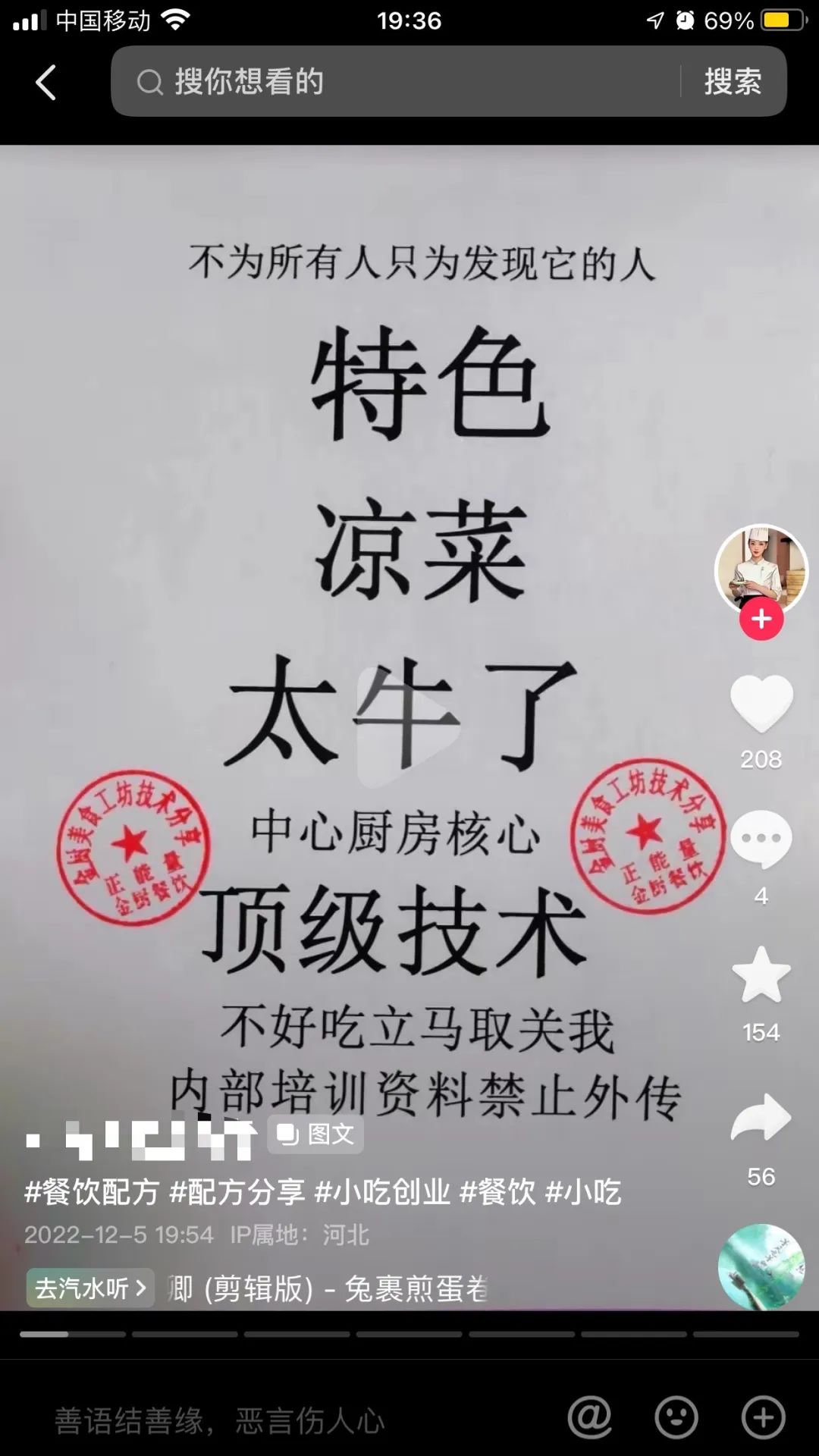
Task: Tap the 搜索 button
Action: point(732,82)
